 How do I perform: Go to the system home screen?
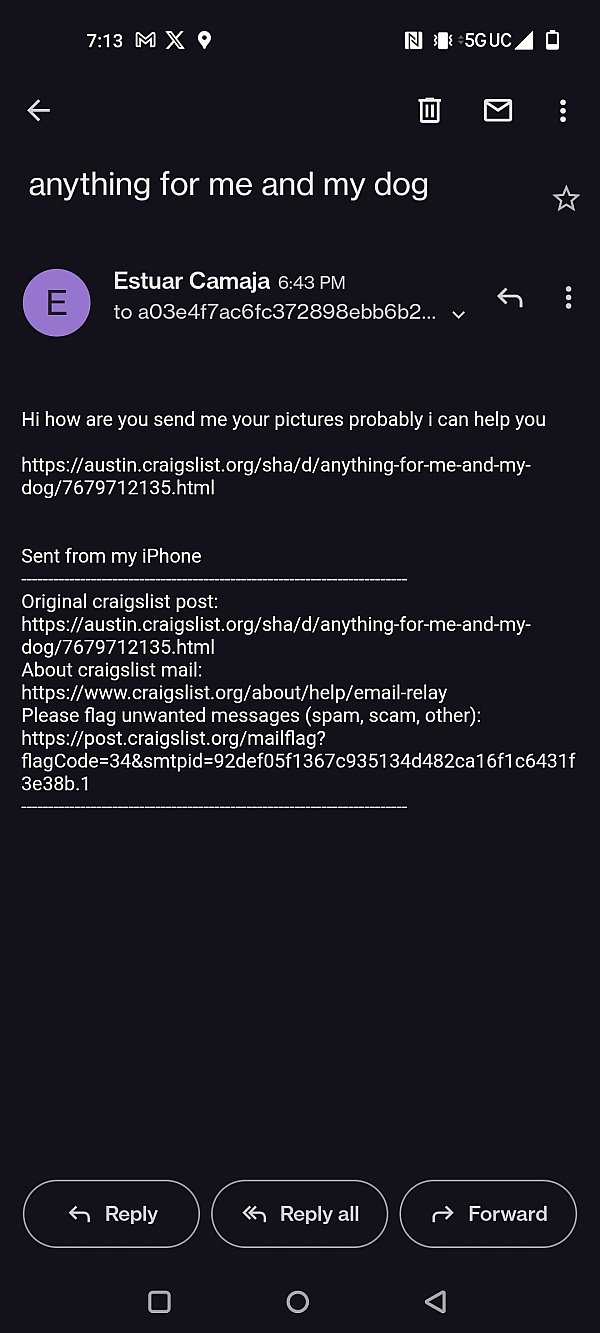(x=298, y=1301)
